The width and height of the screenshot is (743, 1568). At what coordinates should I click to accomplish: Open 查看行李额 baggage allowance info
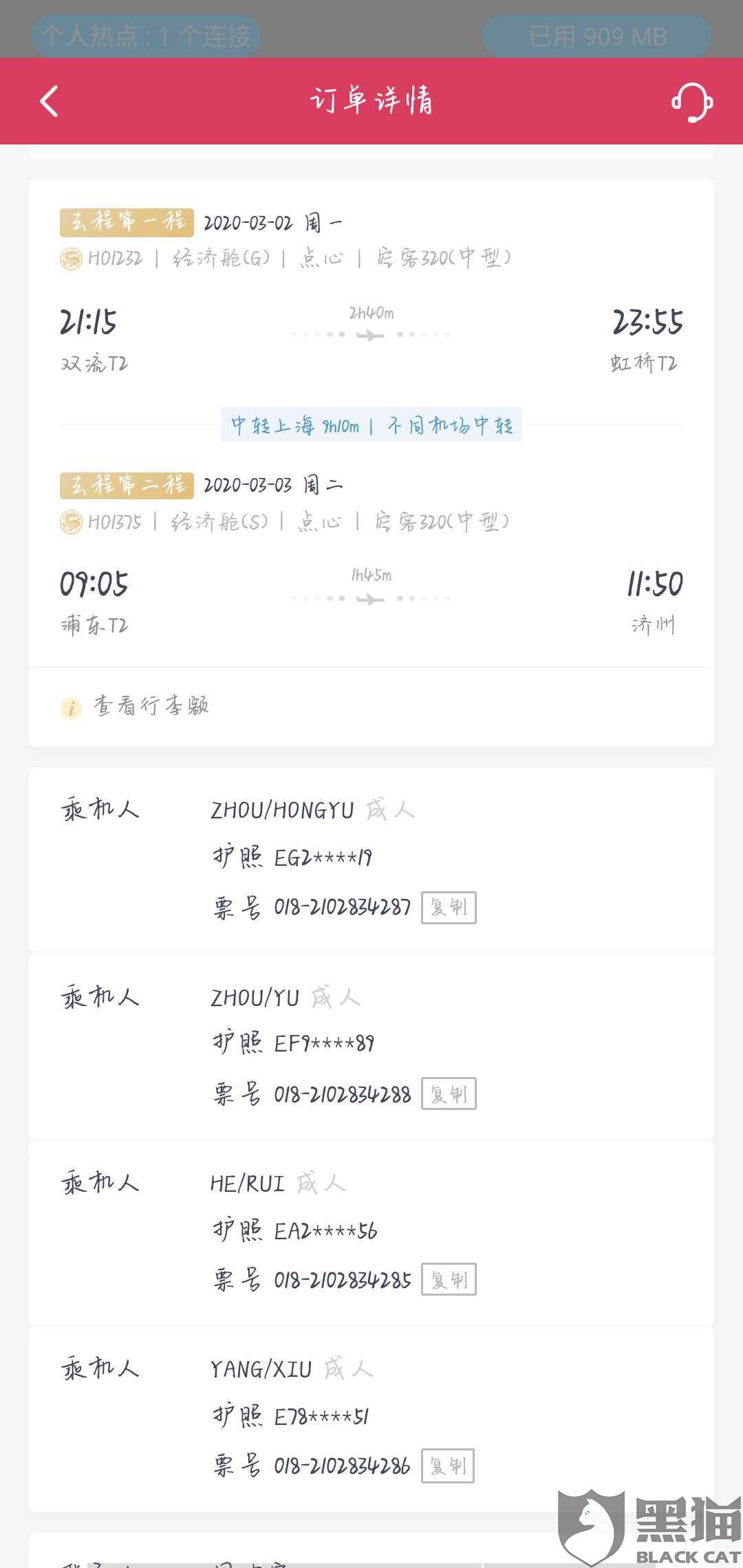150,706
